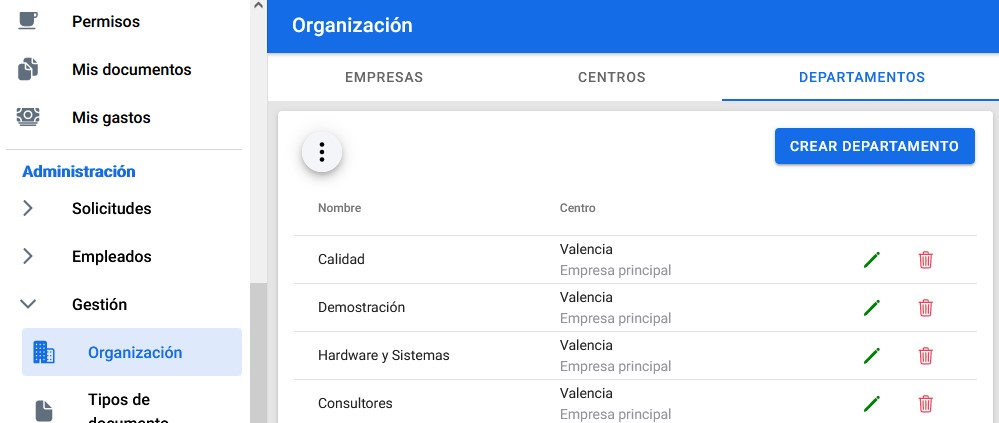The height and width of the screenshot is (423, 999).
Task: Expand the Empleados section
Action: [111, 257]
